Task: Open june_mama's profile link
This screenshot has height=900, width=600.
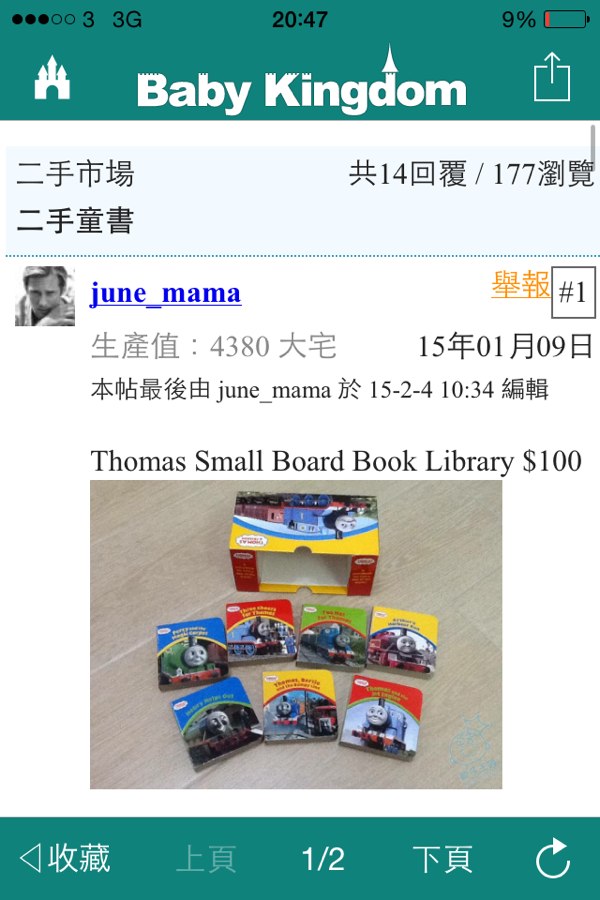Action: [x=165, y=294]
